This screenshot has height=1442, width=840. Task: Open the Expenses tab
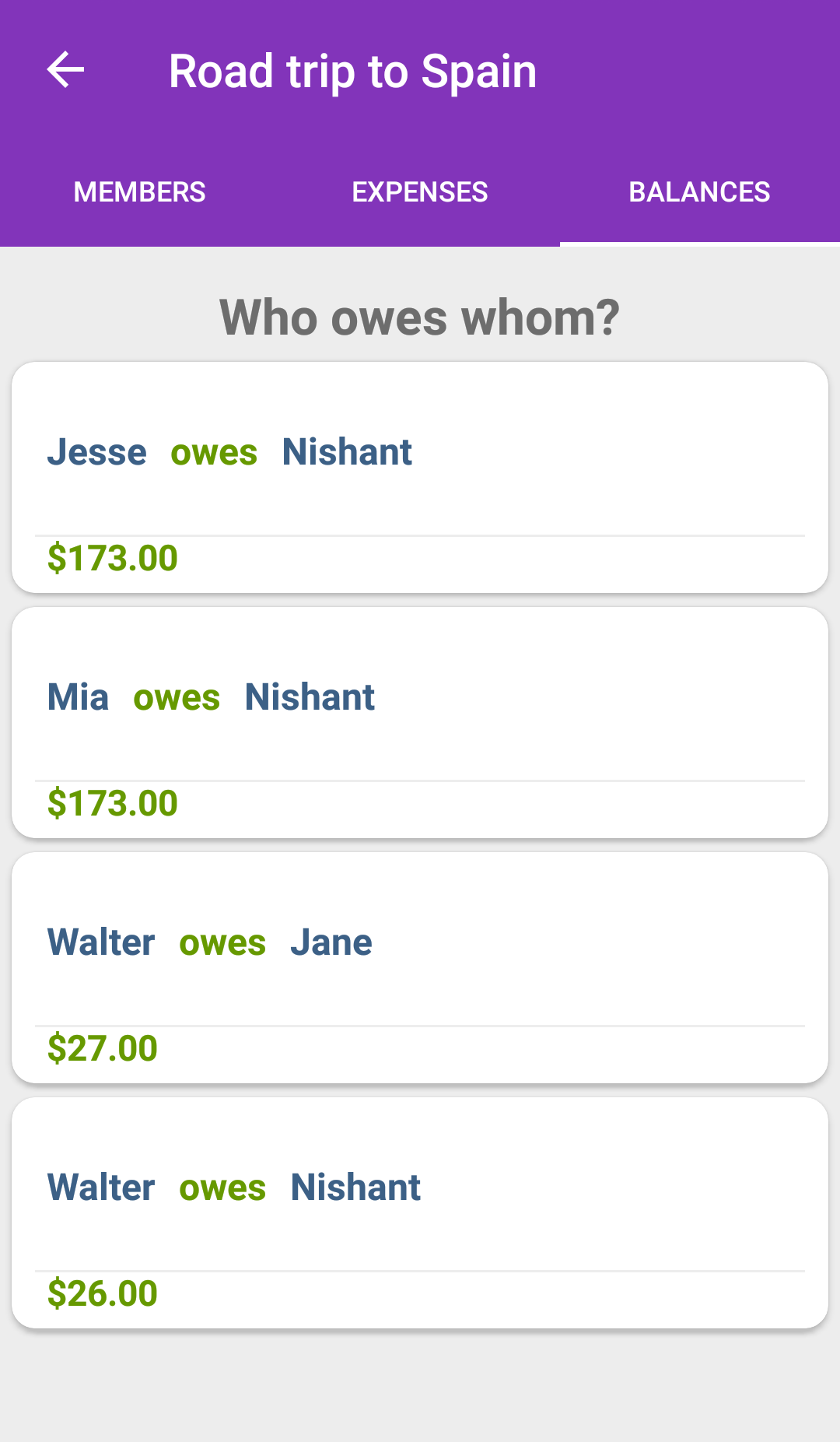tap(420, 192)
